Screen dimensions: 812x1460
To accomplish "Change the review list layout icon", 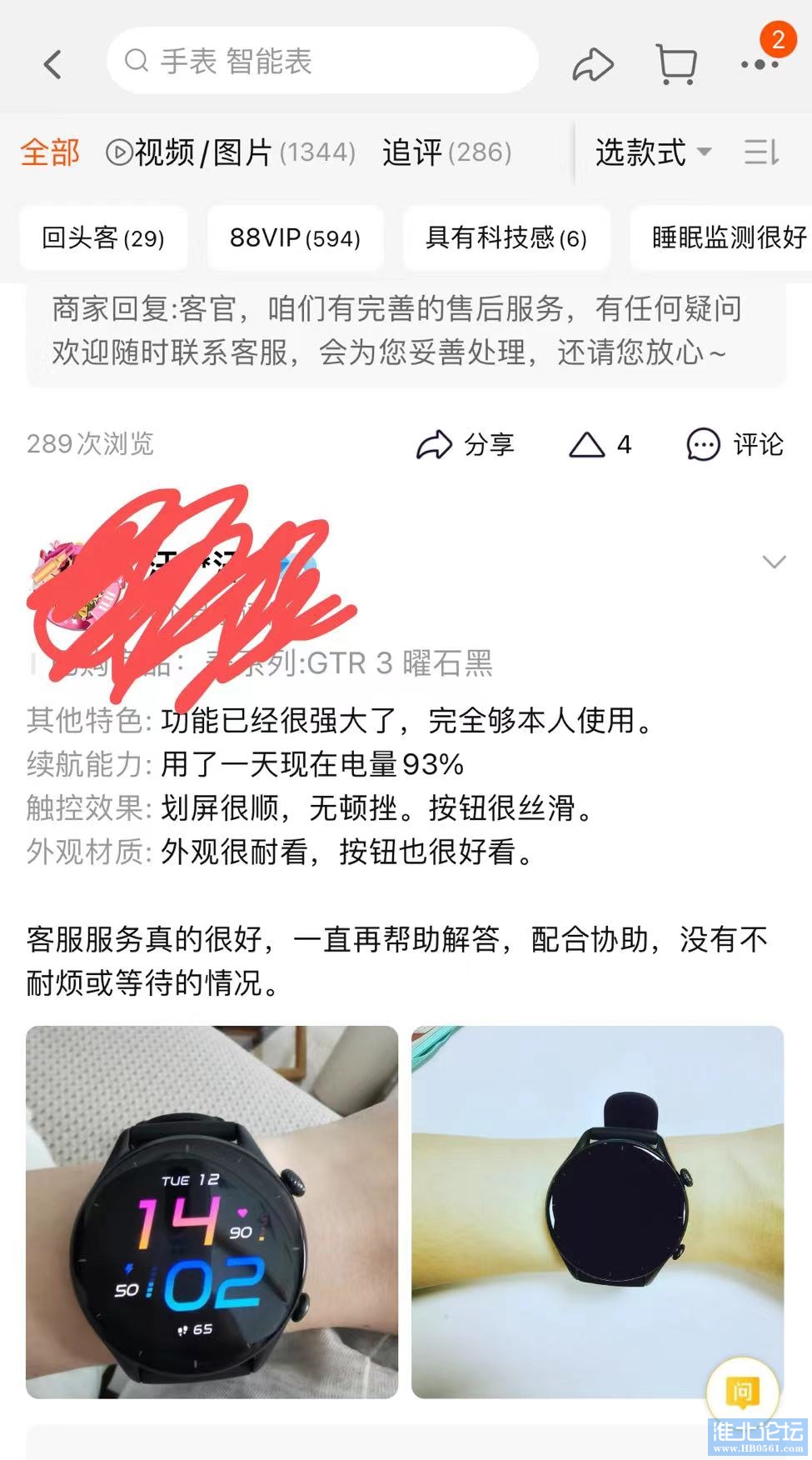I will 761,152.
